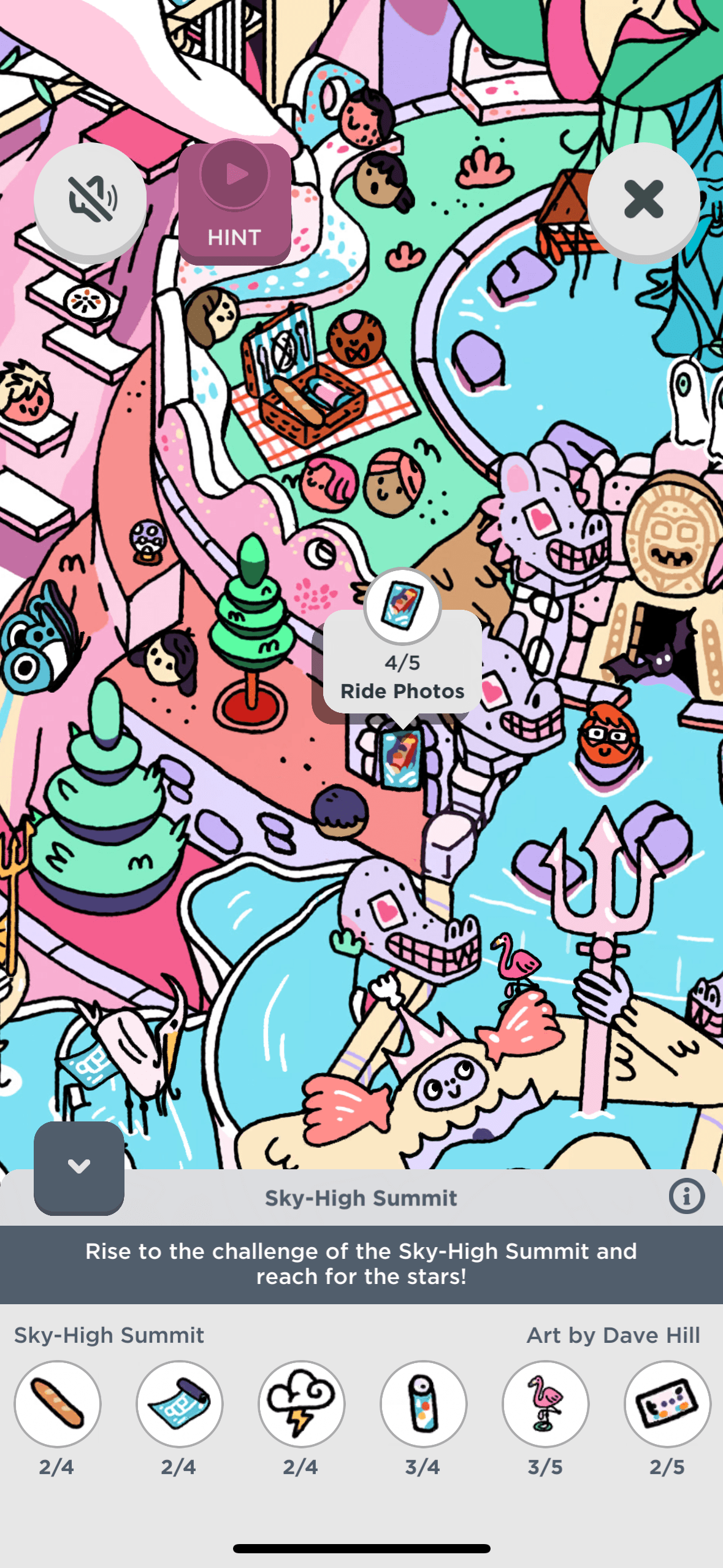Select the blue map scroll item
Image resolution: width=723 pixels, height=1568 pixels.
click(179, 1404)
